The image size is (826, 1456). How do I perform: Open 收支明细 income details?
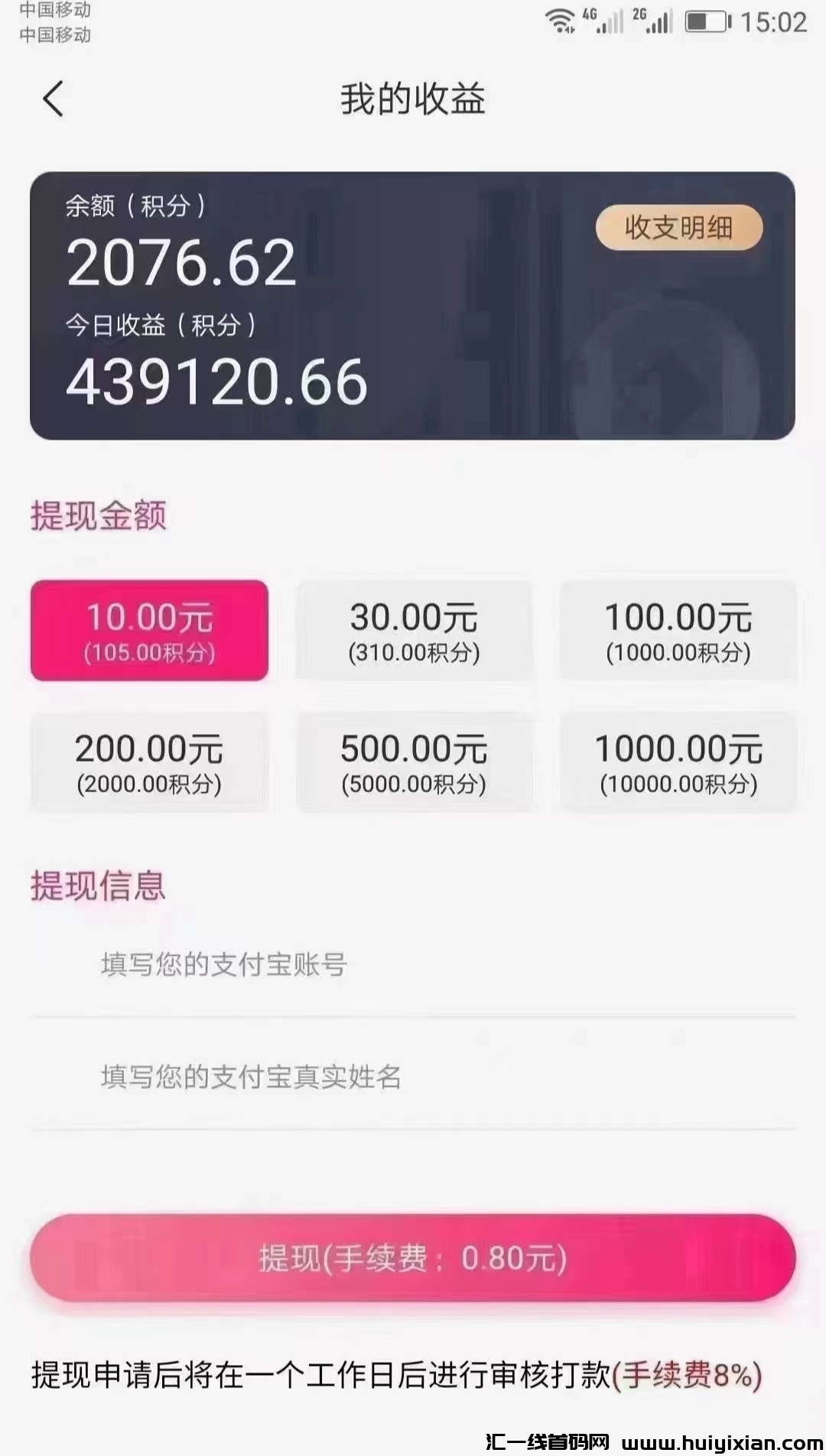click(678, 228)
